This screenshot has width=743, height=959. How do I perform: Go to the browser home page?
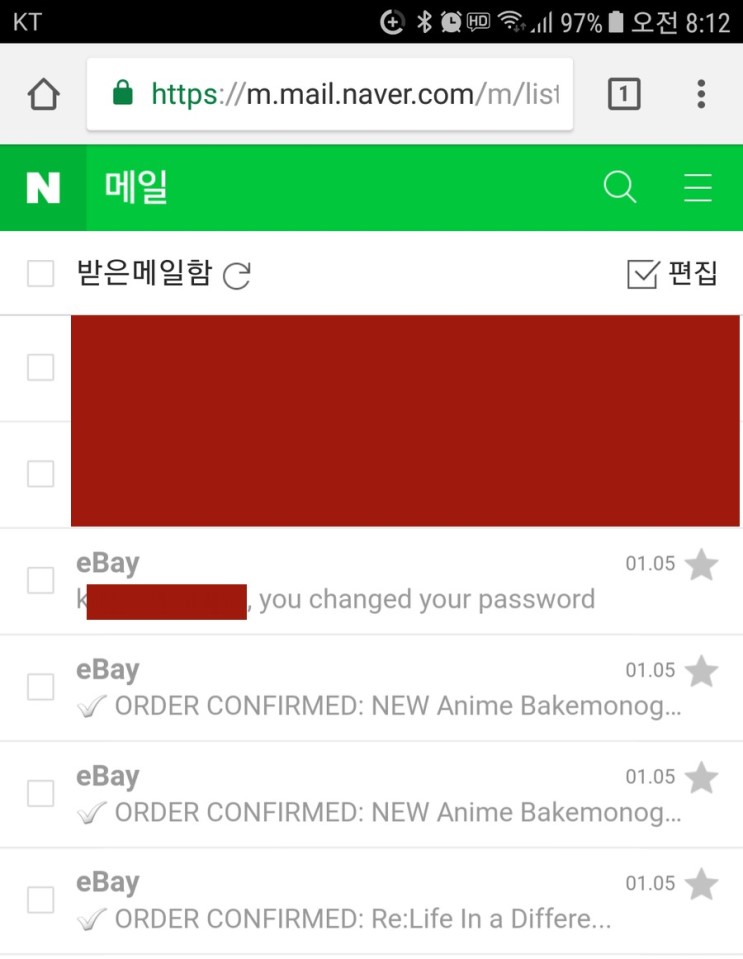pyautogui.click(x=43, y=95)
